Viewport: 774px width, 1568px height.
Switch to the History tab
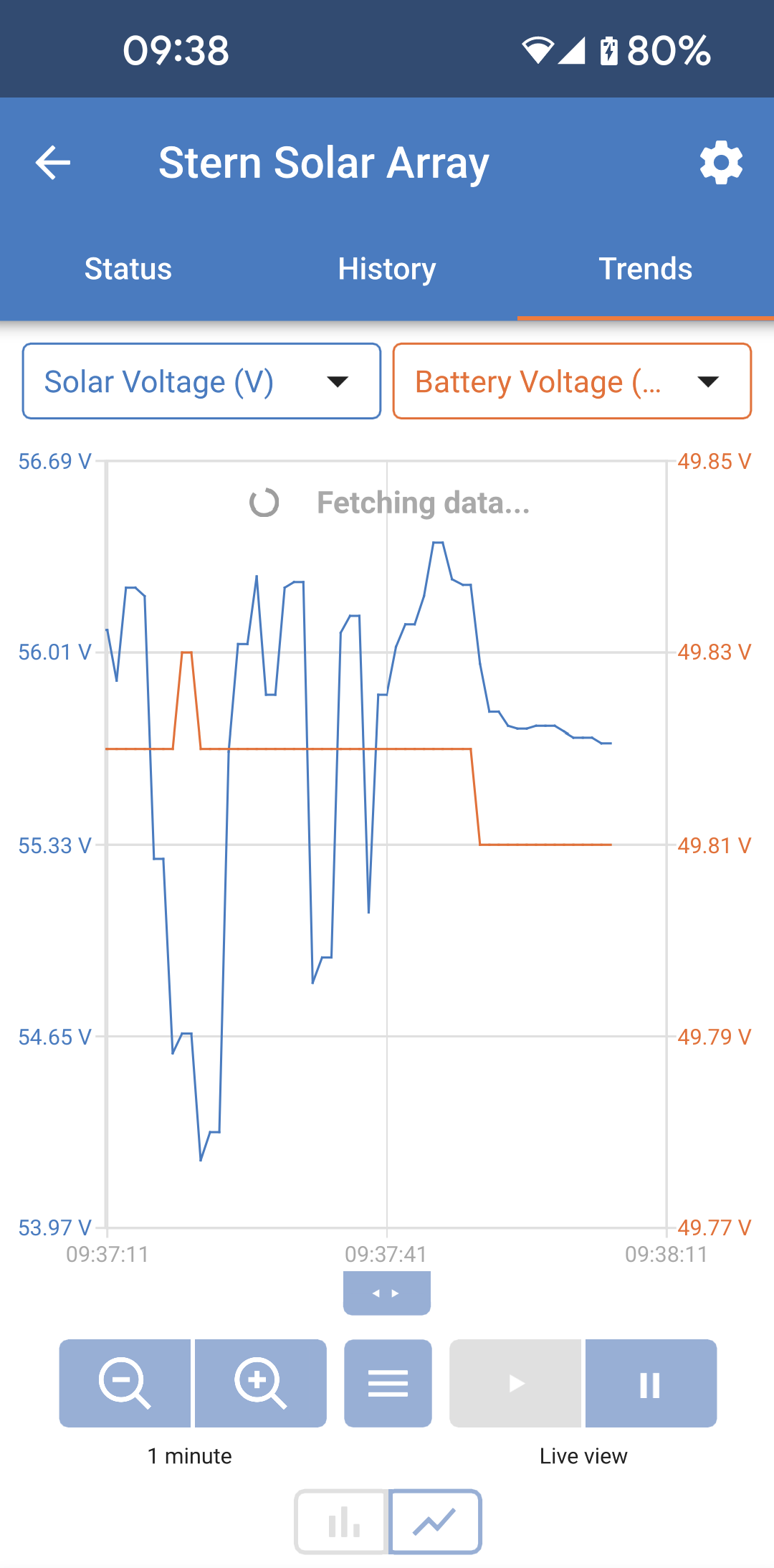386,269
